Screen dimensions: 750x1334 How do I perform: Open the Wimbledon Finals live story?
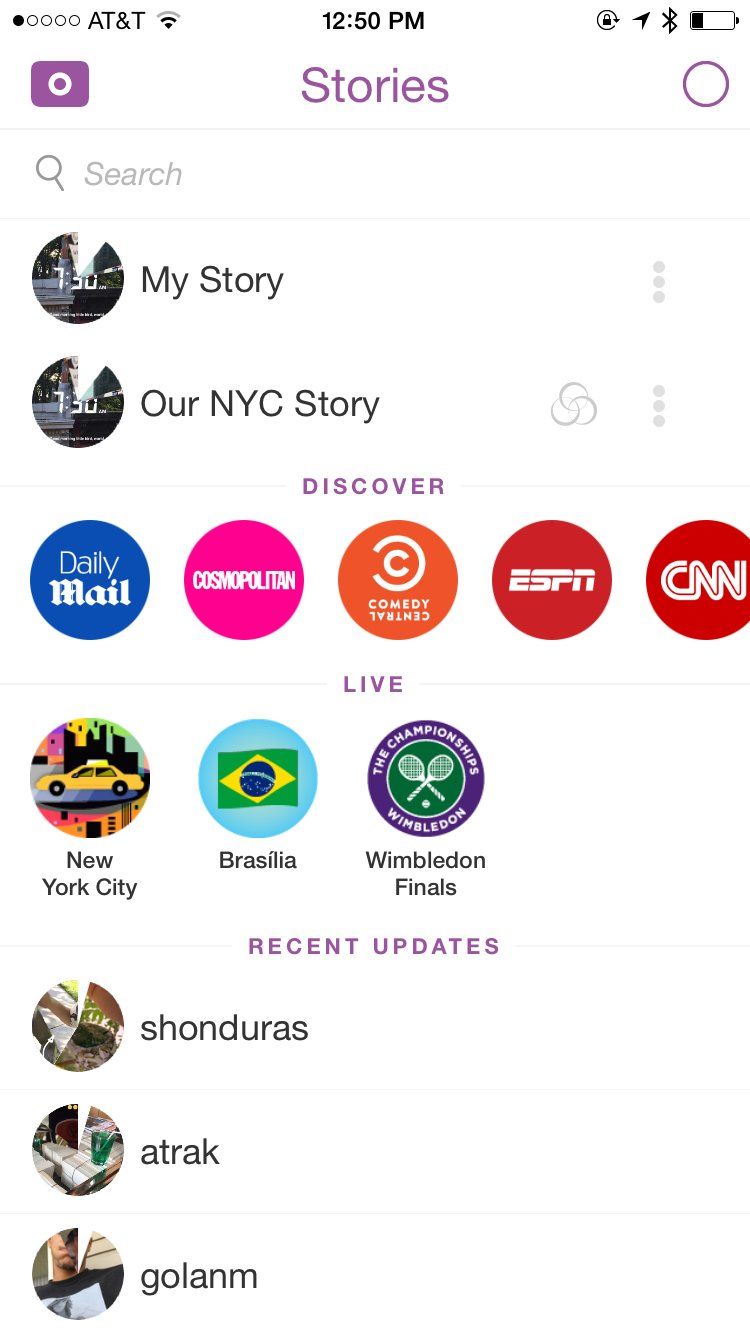pos(425,778)
